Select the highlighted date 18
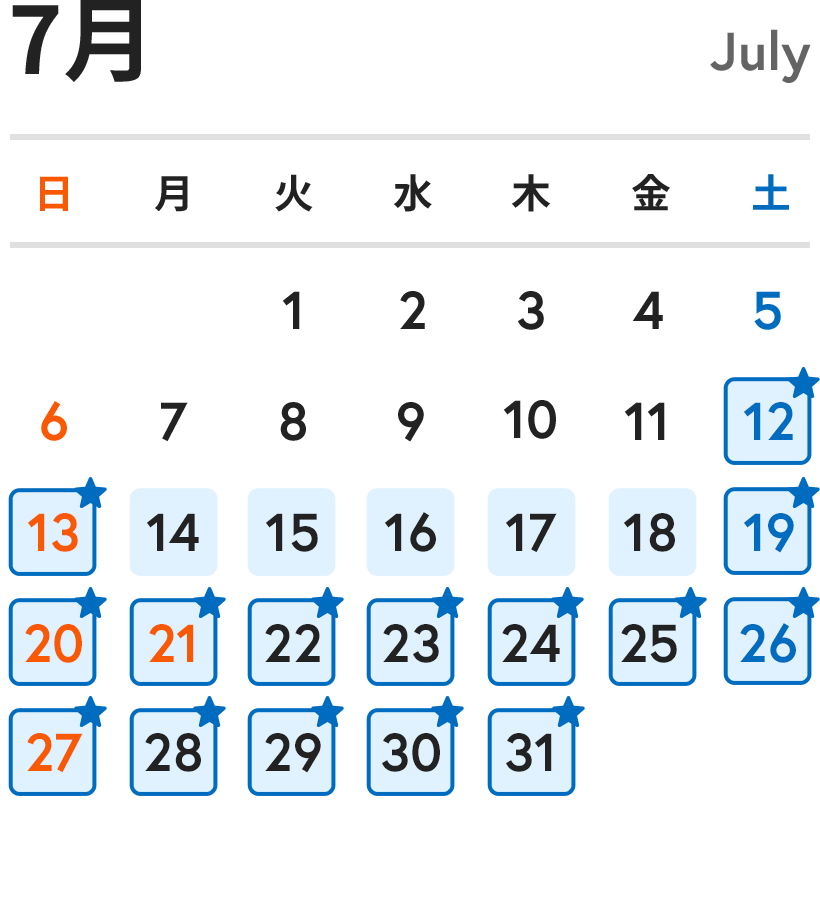Image resolution: width=820 pixels, height=920 pixels. [650, 531]
